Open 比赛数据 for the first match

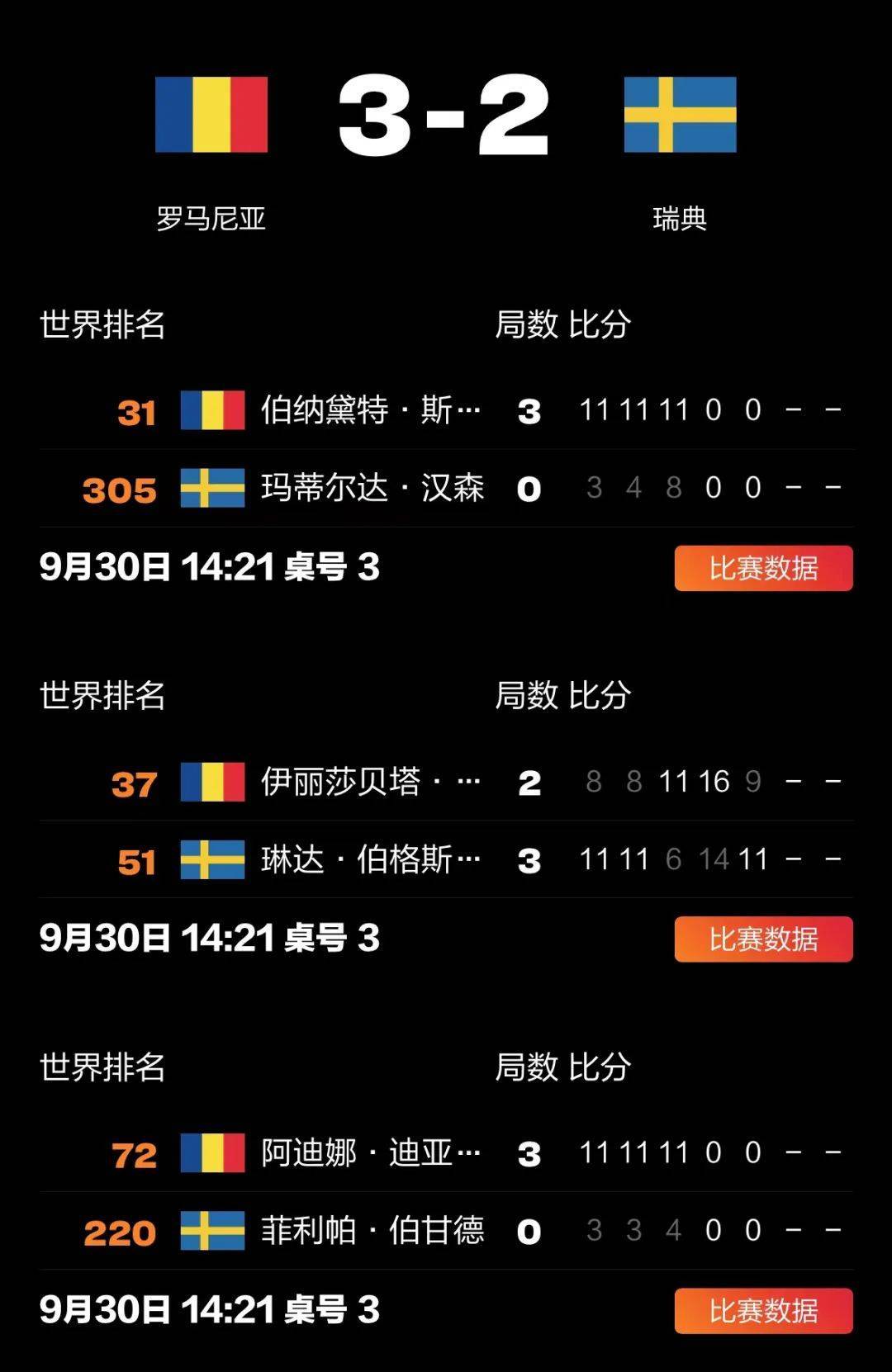pyautogui.click(x=762, y=568)
